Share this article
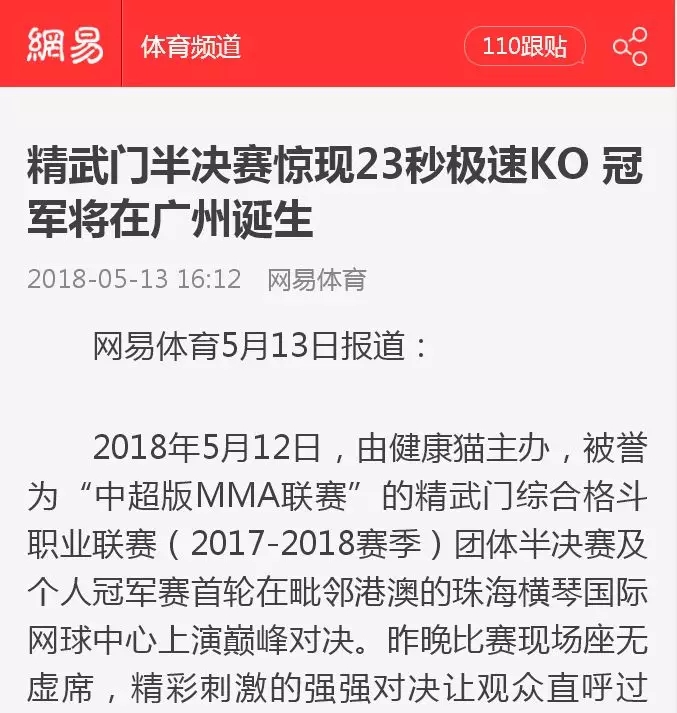677x713 pixels. (630, 46)
